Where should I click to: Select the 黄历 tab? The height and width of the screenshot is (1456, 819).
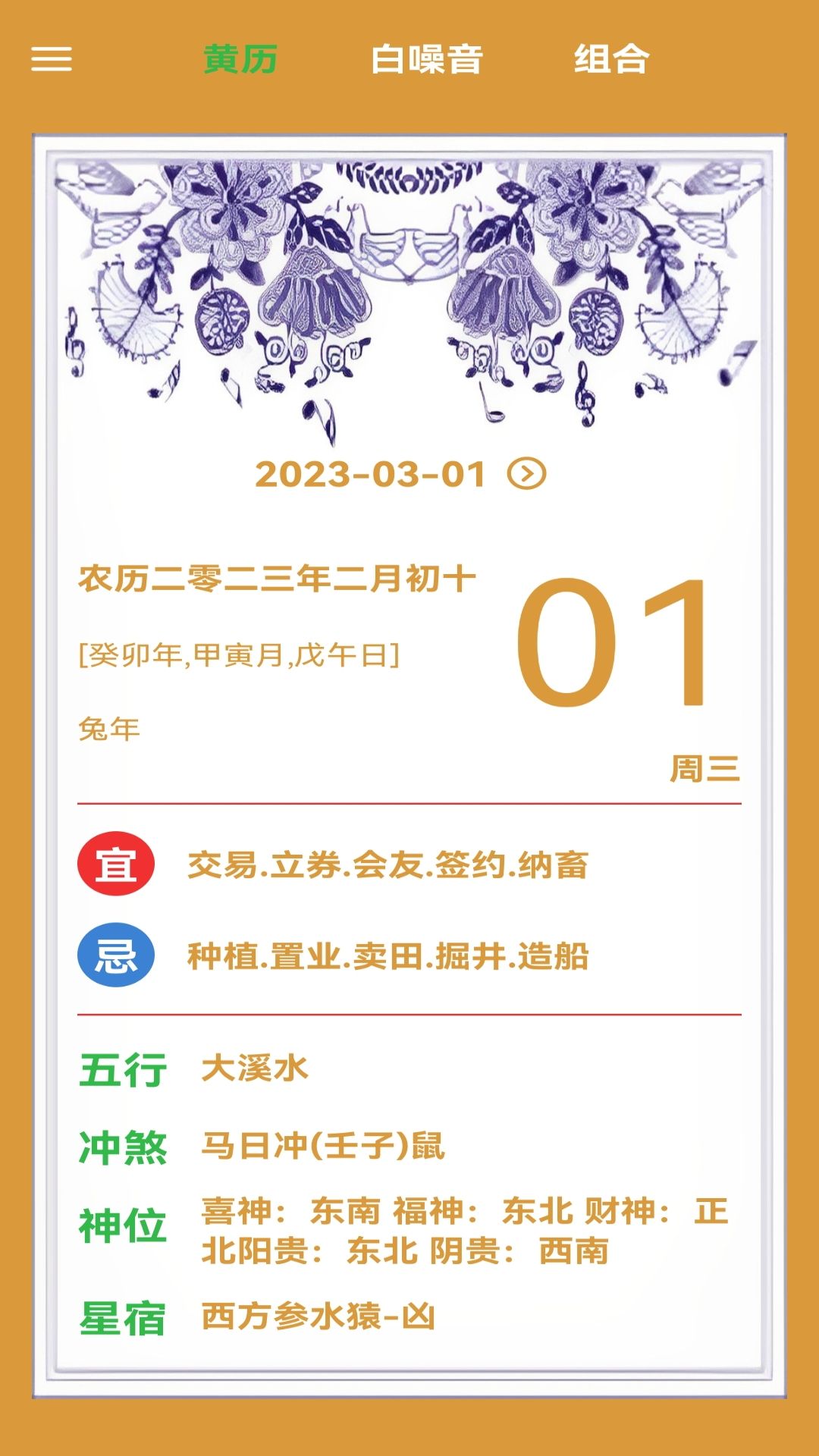[240, 59]
